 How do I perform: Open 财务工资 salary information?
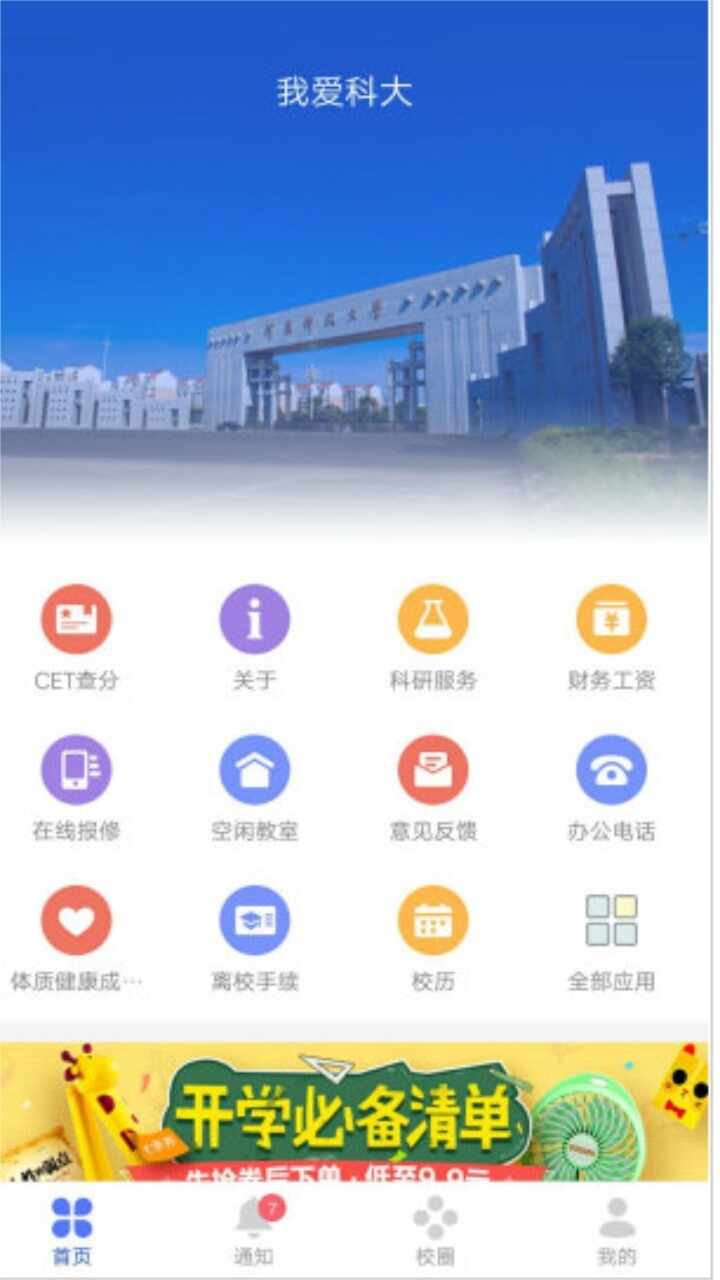tap(611, 638)
